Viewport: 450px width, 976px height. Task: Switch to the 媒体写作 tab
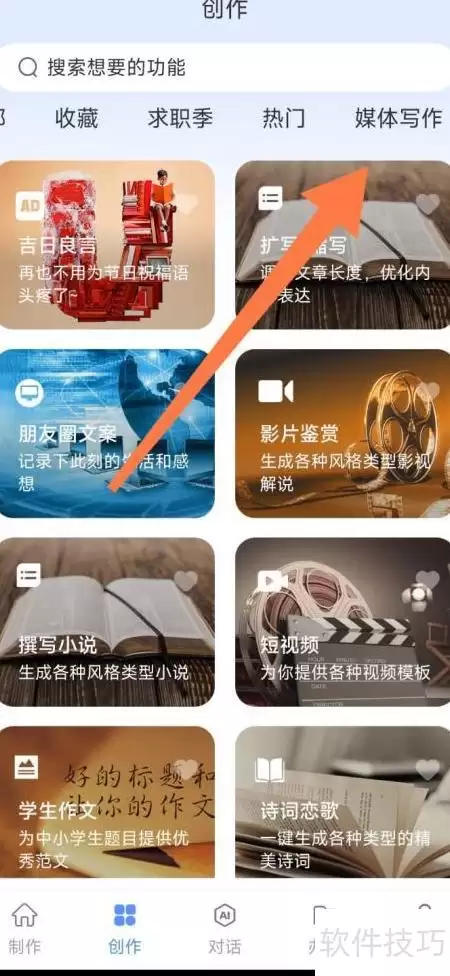(398, 118)
